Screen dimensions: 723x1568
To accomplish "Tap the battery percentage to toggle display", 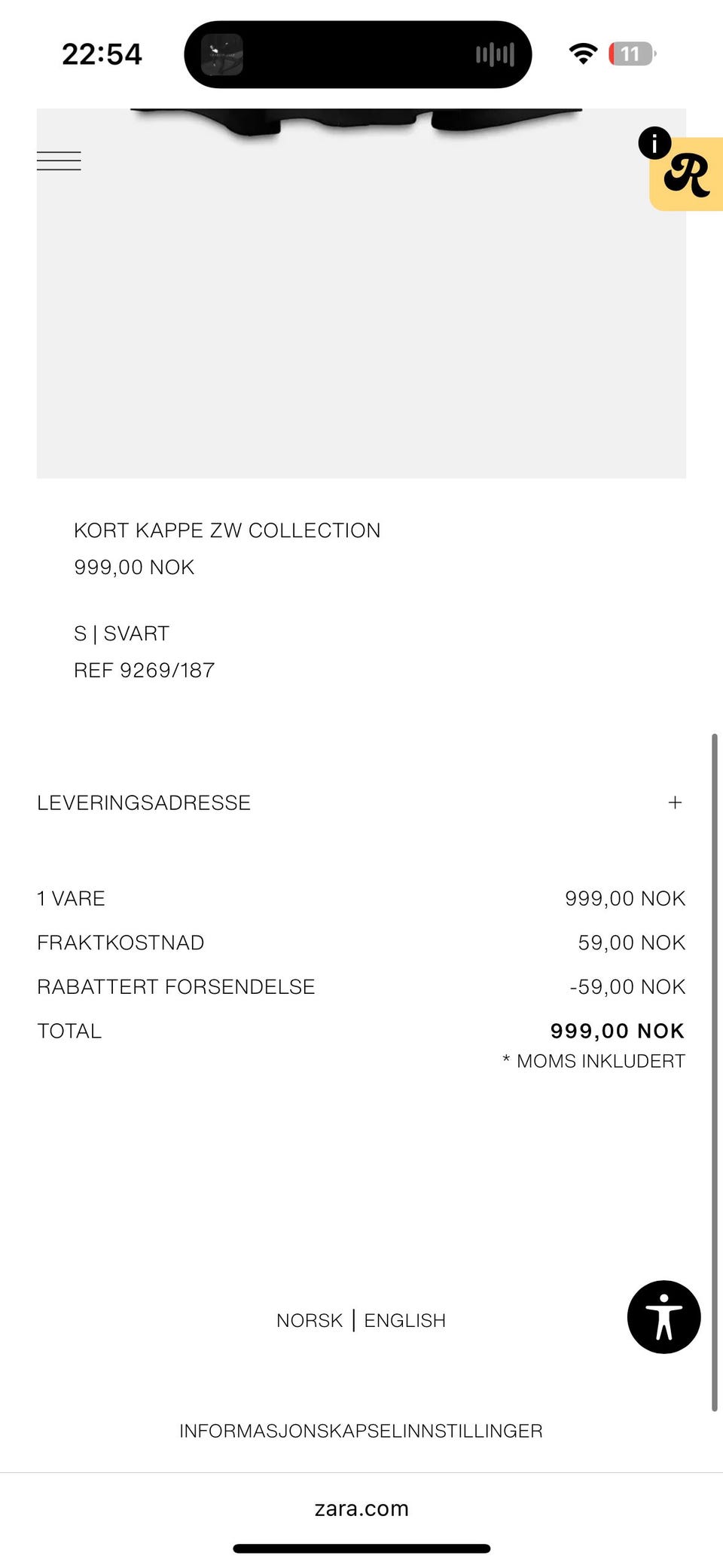I will tap(630, 53).
